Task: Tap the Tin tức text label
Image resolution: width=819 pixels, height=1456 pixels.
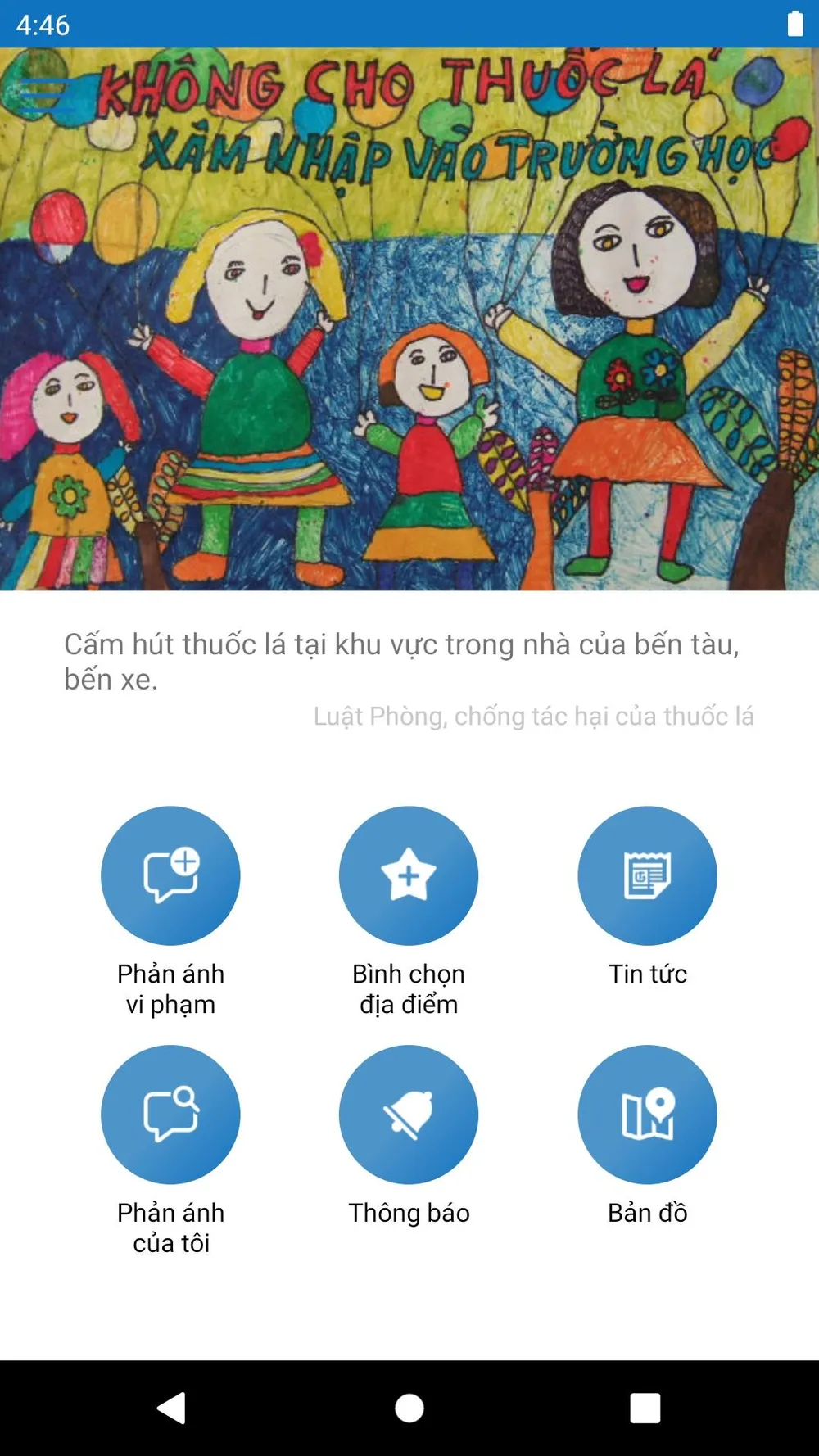Action: click(x=647, y=974)
